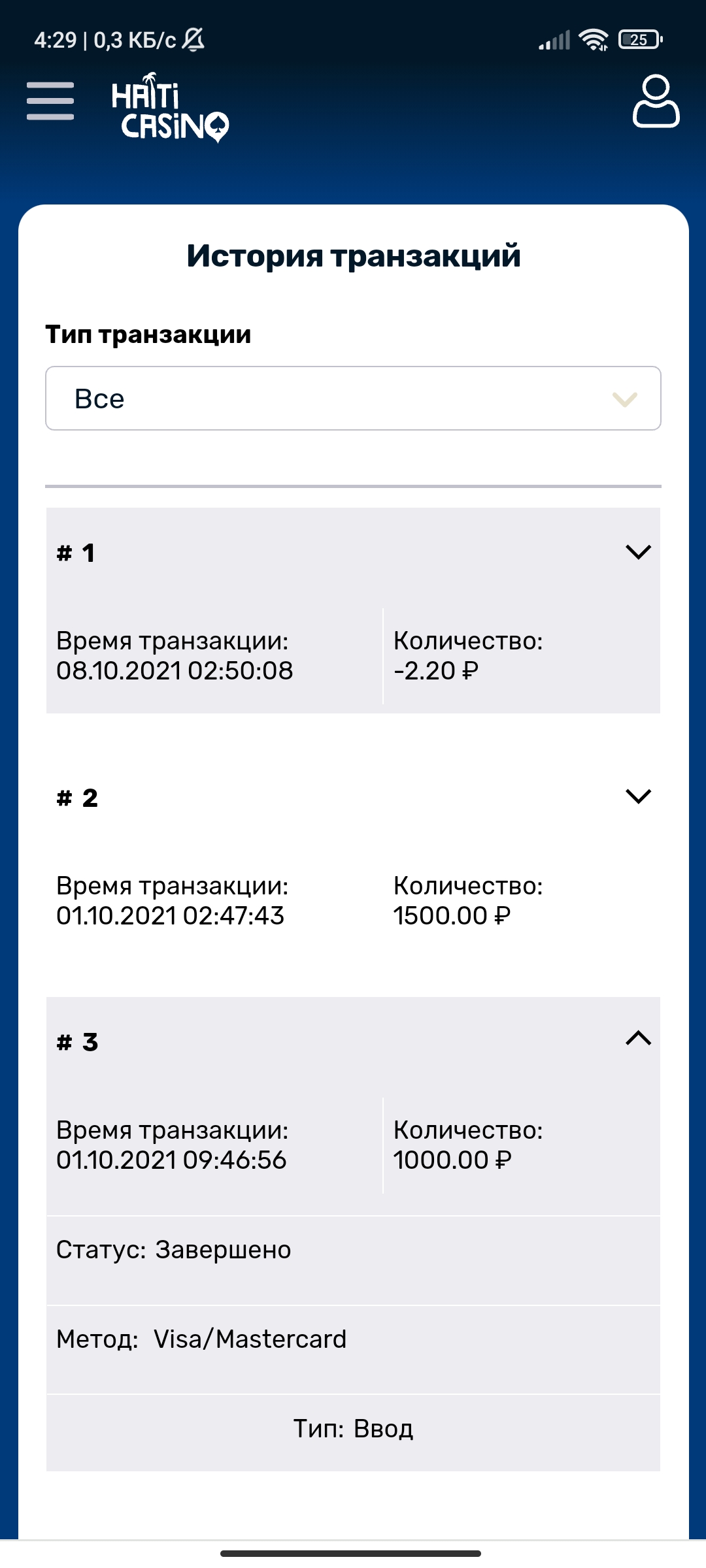Expand transaction # 1 details
The height and width of the screenshot is (1568, 706).
tap(638, 552)
